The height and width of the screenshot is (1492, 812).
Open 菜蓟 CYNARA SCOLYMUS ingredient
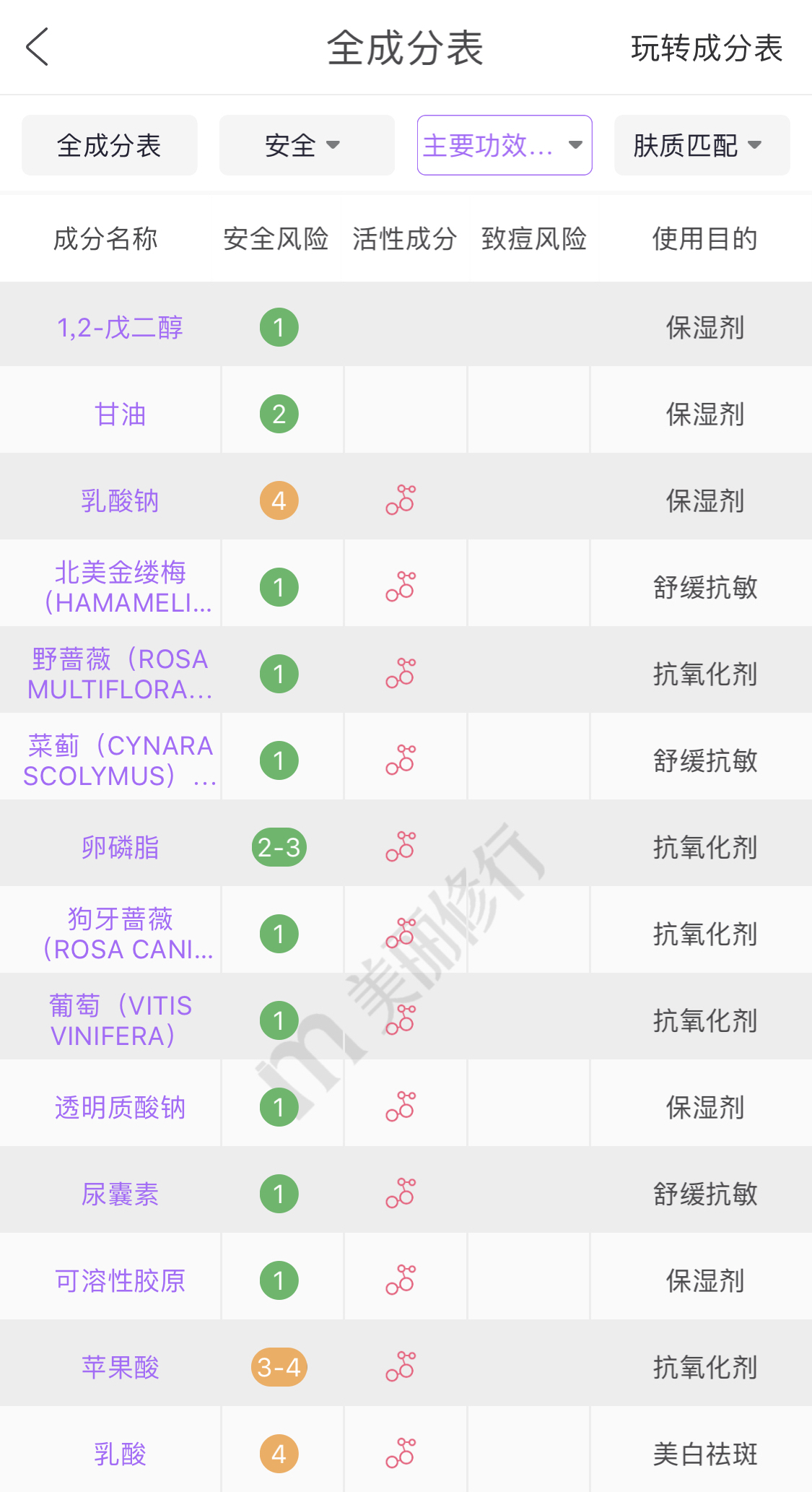point(120,760)
